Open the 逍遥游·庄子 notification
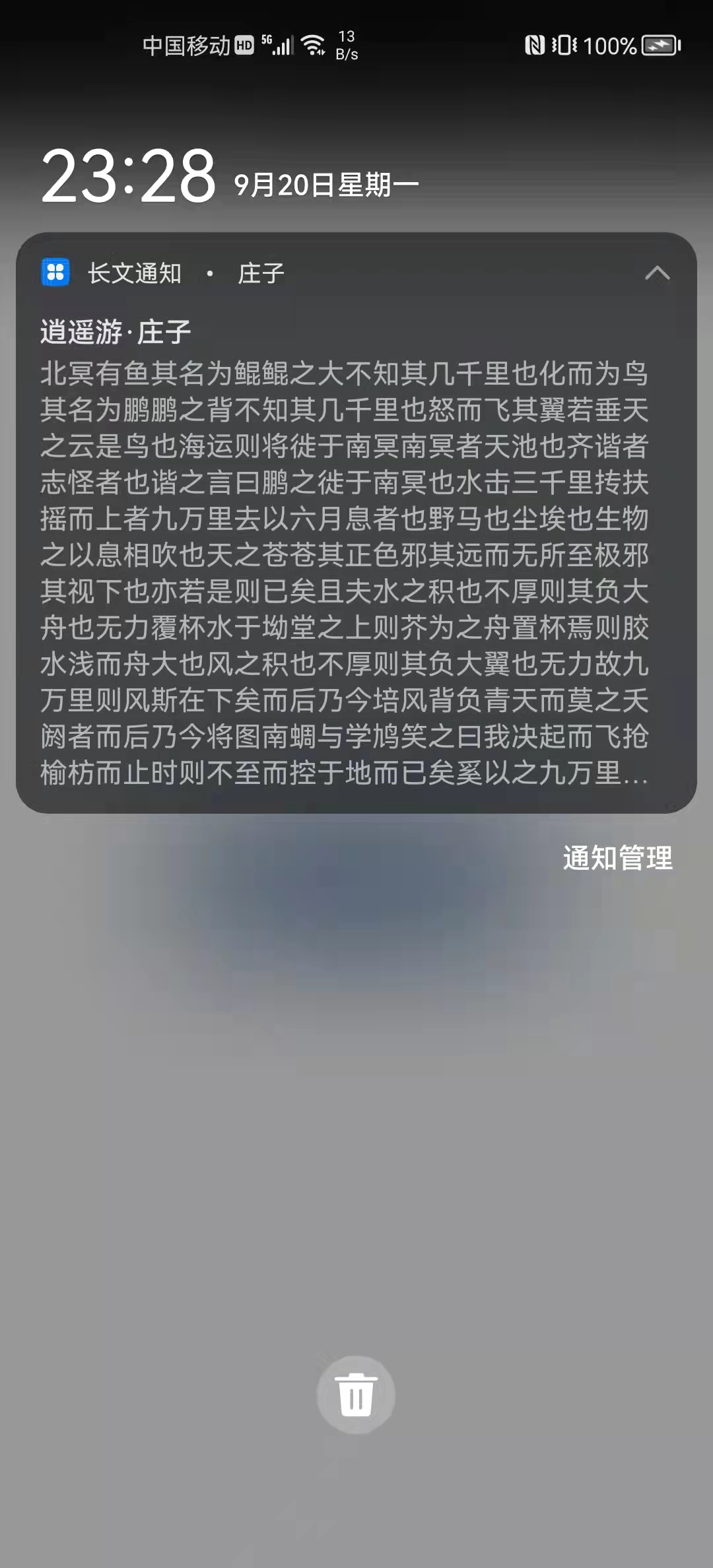 [356, 523]
